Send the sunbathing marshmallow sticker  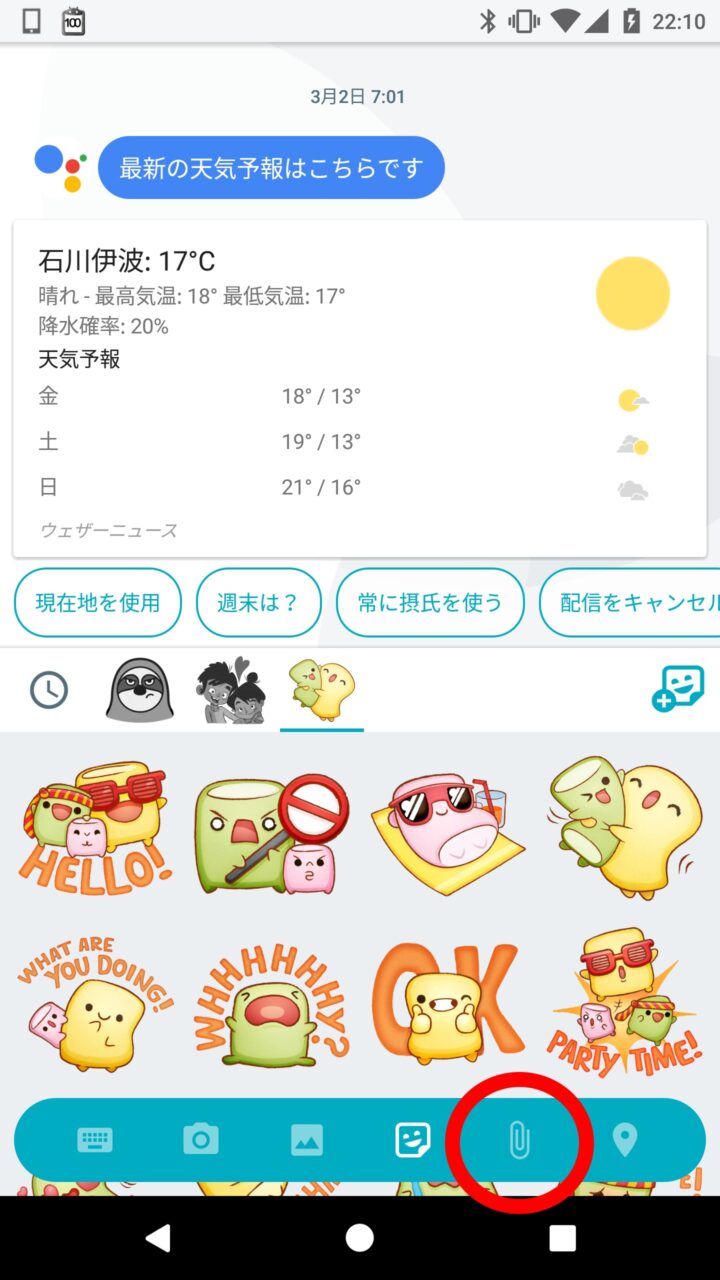point(447,826)
